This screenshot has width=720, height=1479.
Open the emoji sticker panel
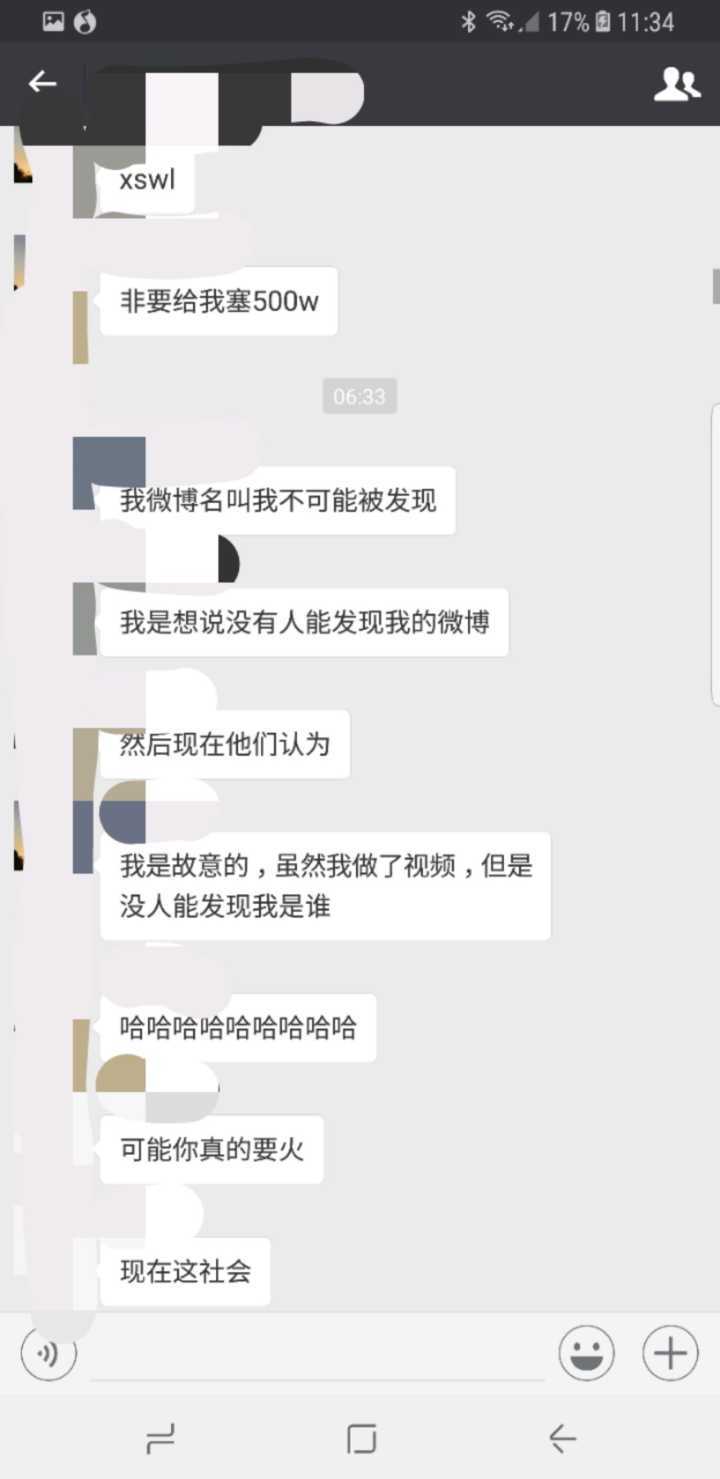[x=586, y=1355]
